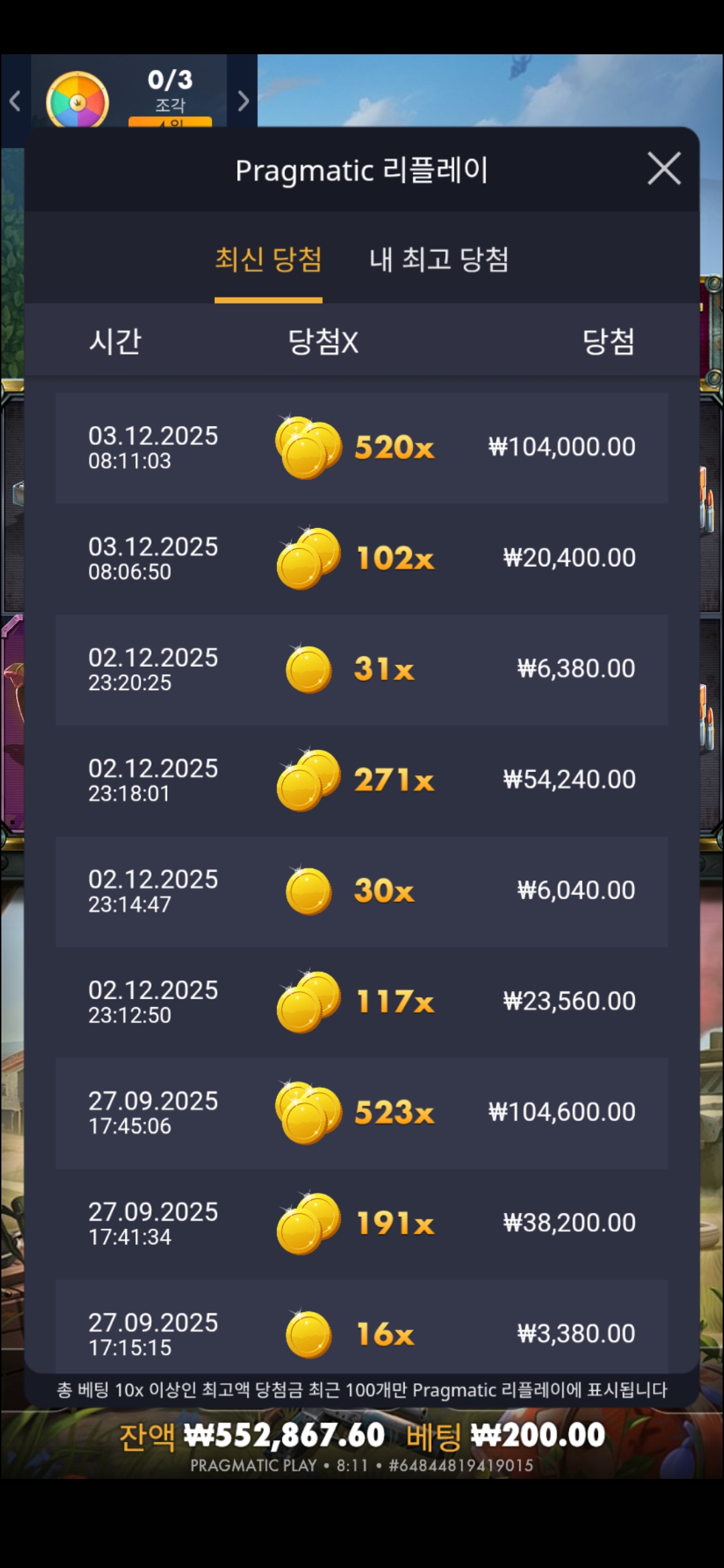Switch to the 내 최고 당첨 tab
The width and height of the screenshot is (724, 1568).
click(439, 260)
